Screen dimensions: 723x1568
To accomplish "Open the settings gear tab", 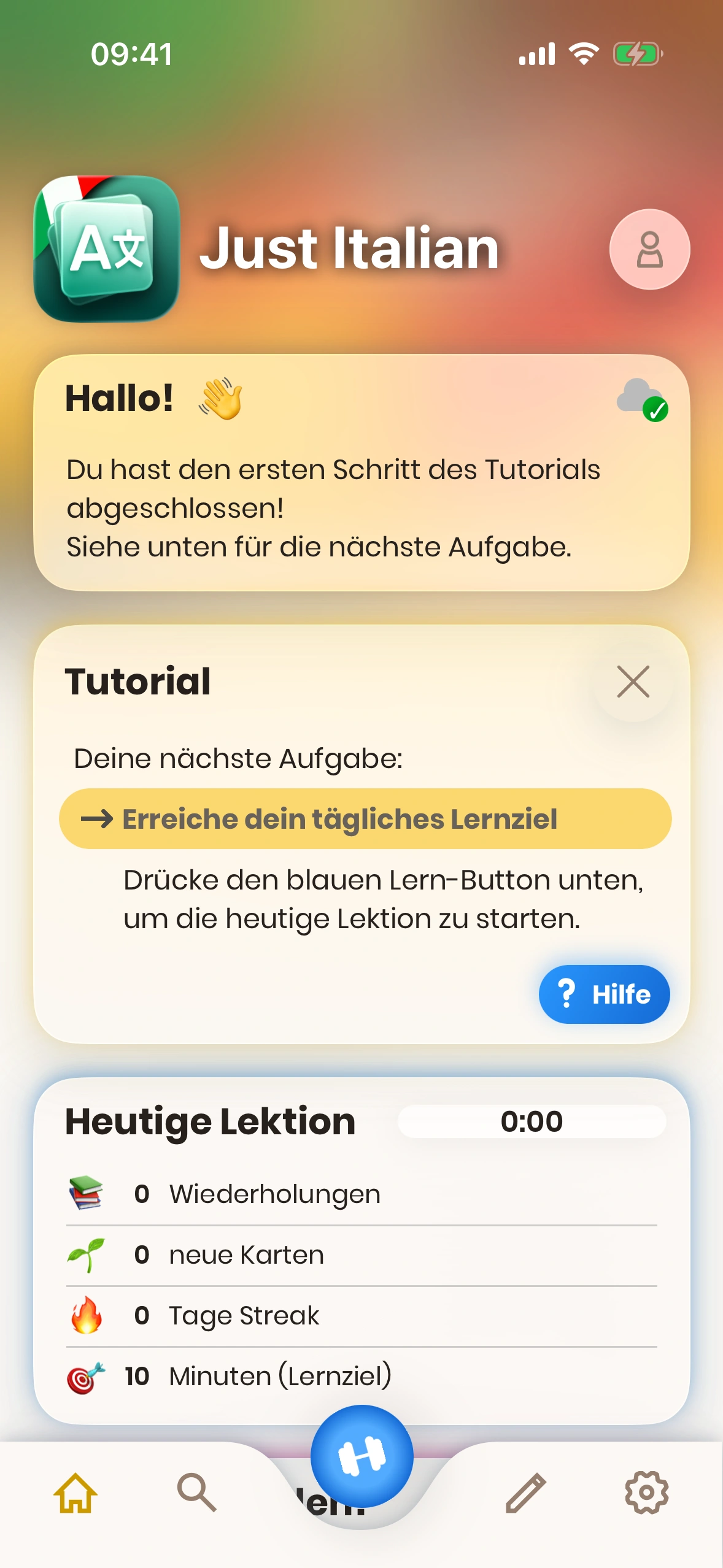I will [646, 1493].
